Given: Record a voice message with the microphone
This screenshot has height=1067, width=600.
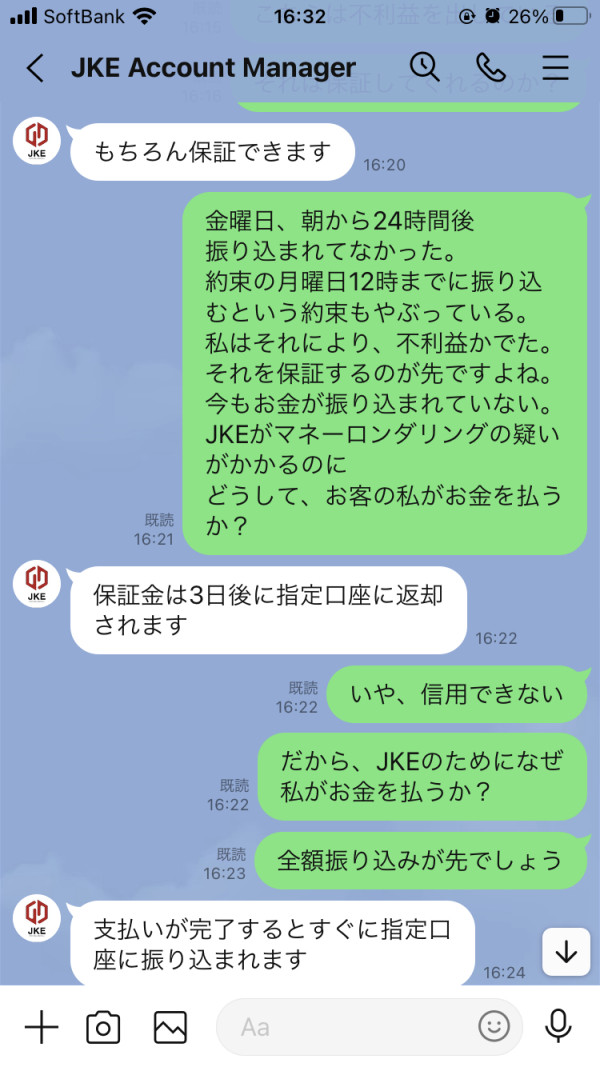Looking at the screenshot, I should pos(558,1026).
